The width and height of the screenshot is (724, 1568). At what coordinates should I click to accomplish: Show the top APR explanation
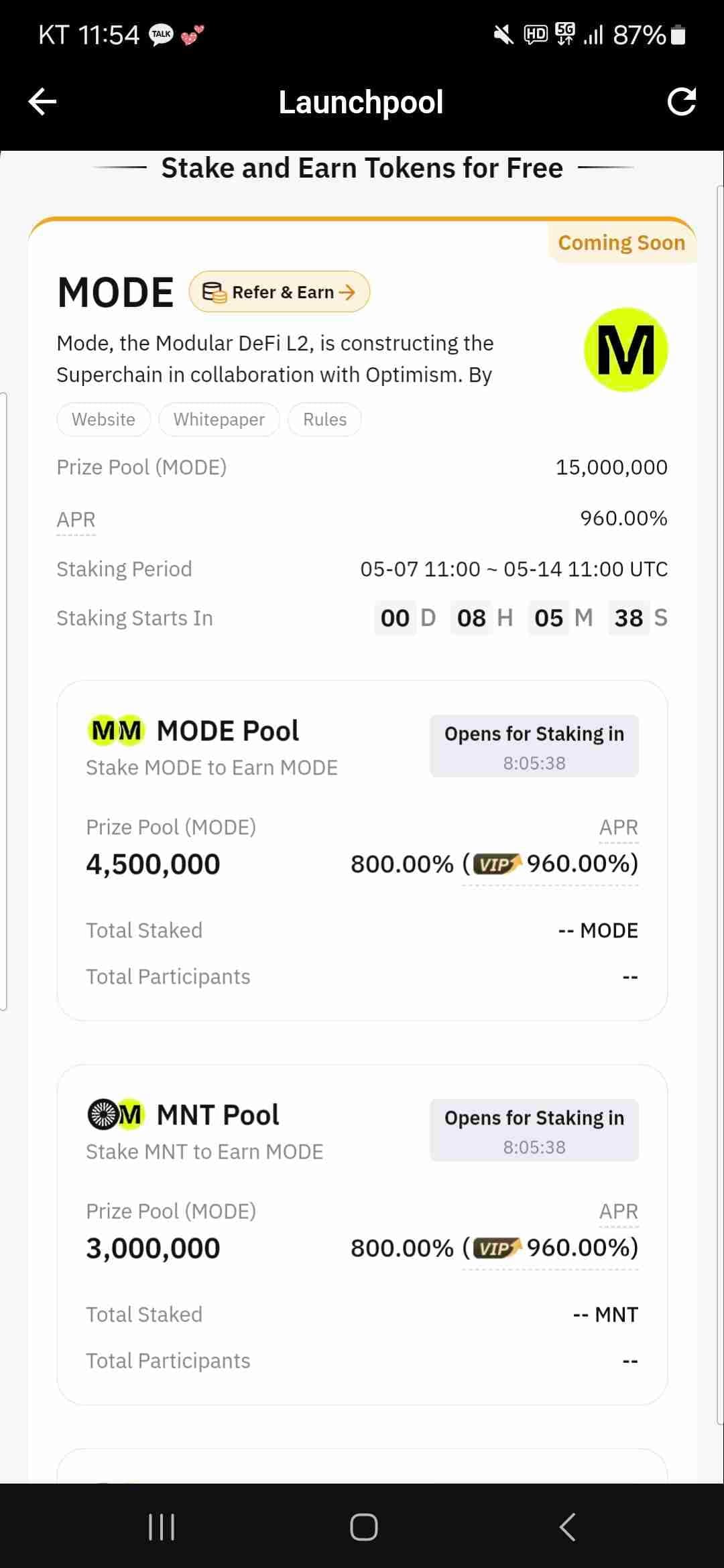click(x=76, y=520)
